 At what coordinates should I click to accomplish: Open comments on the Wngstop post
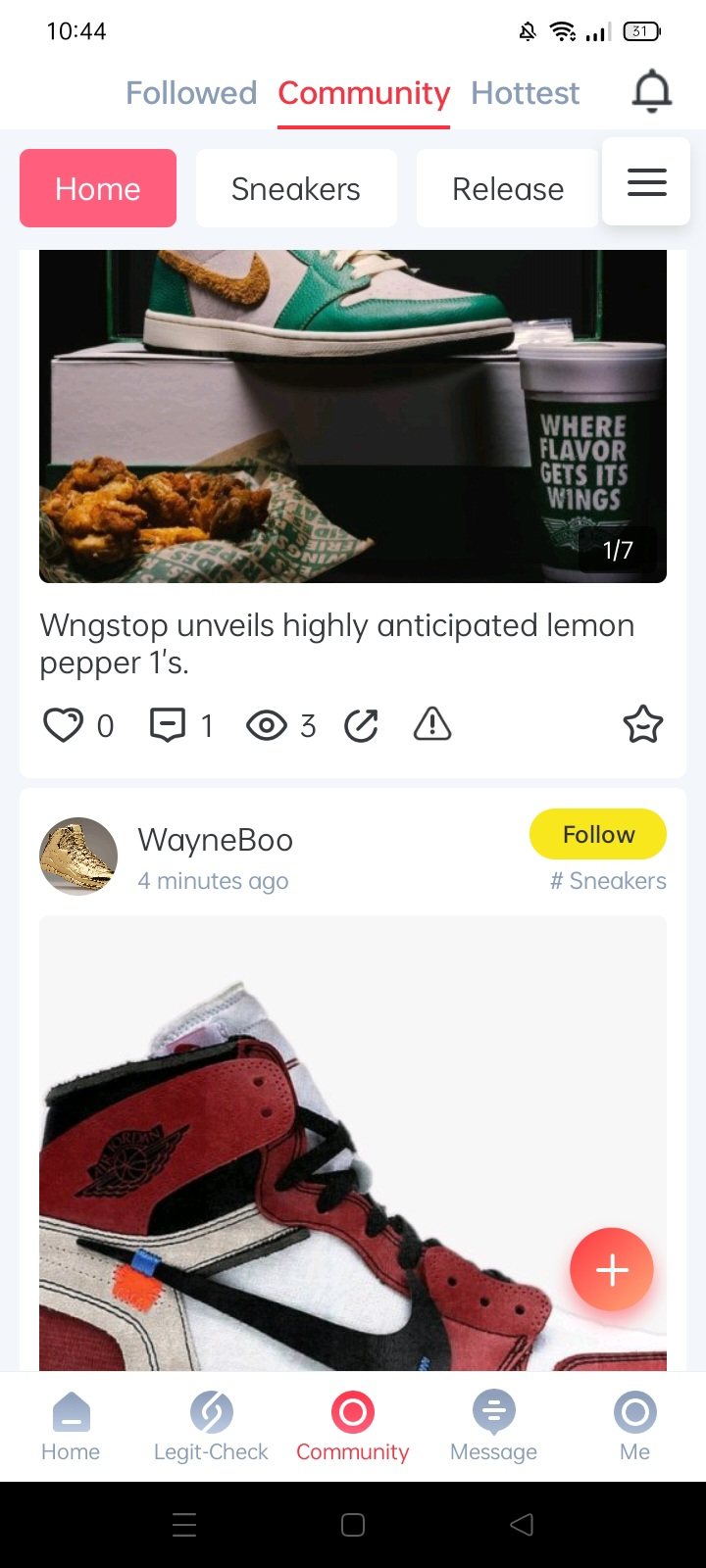click(x=168, y=725)
